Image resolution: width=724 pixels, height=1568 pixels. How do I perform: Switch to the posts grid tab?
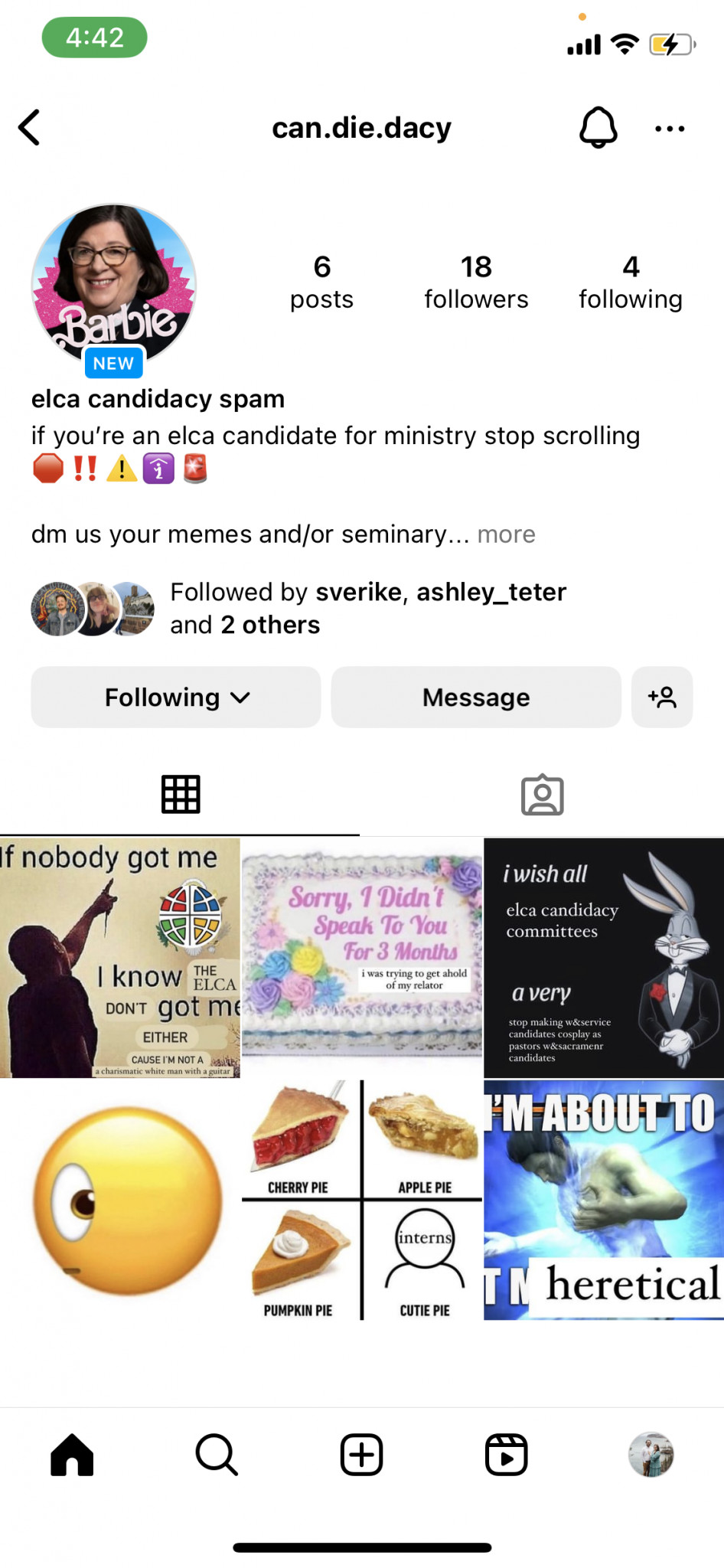(181, 794)
